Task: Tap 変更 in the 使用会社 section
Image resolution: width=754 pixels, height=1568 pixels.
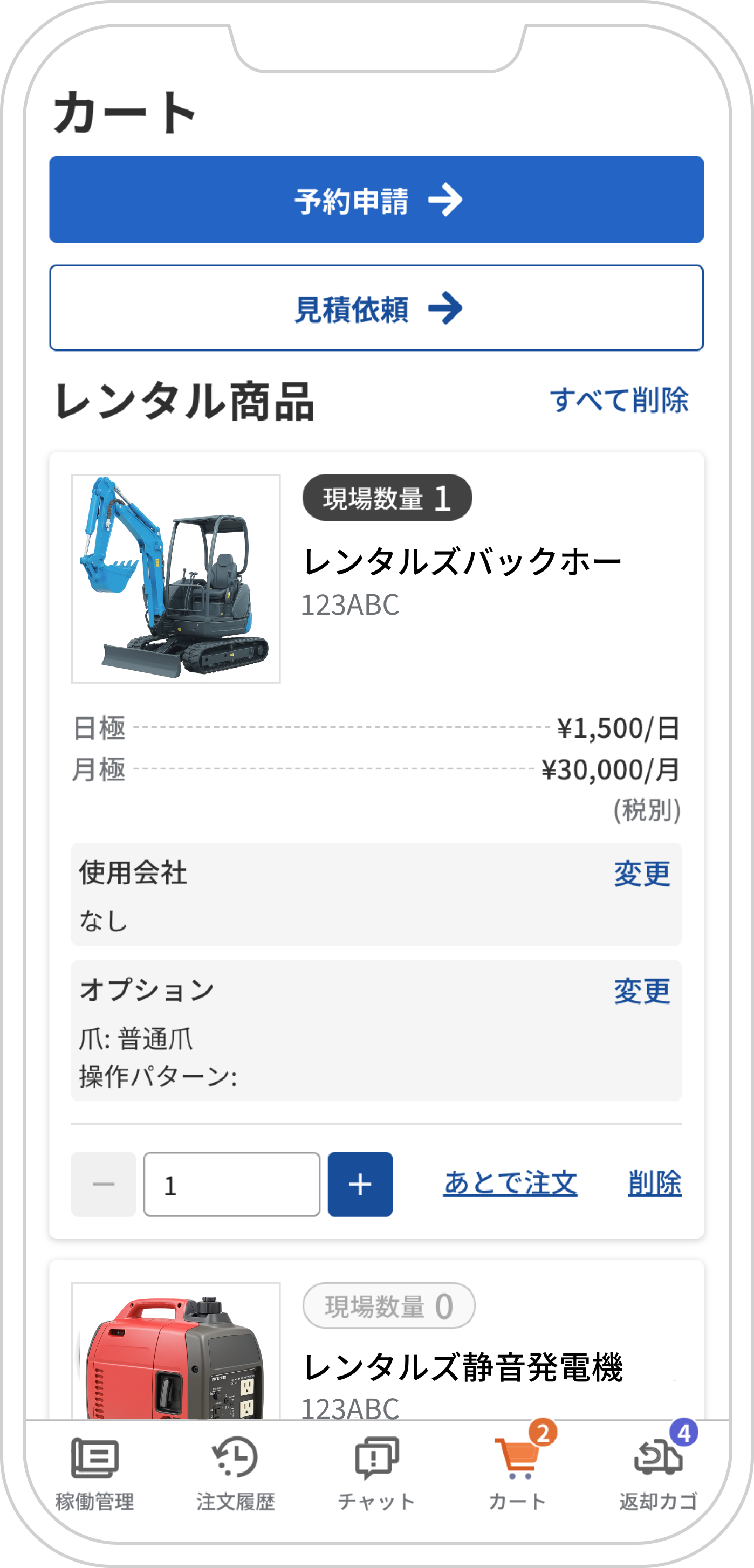Action: click(641, 874)
